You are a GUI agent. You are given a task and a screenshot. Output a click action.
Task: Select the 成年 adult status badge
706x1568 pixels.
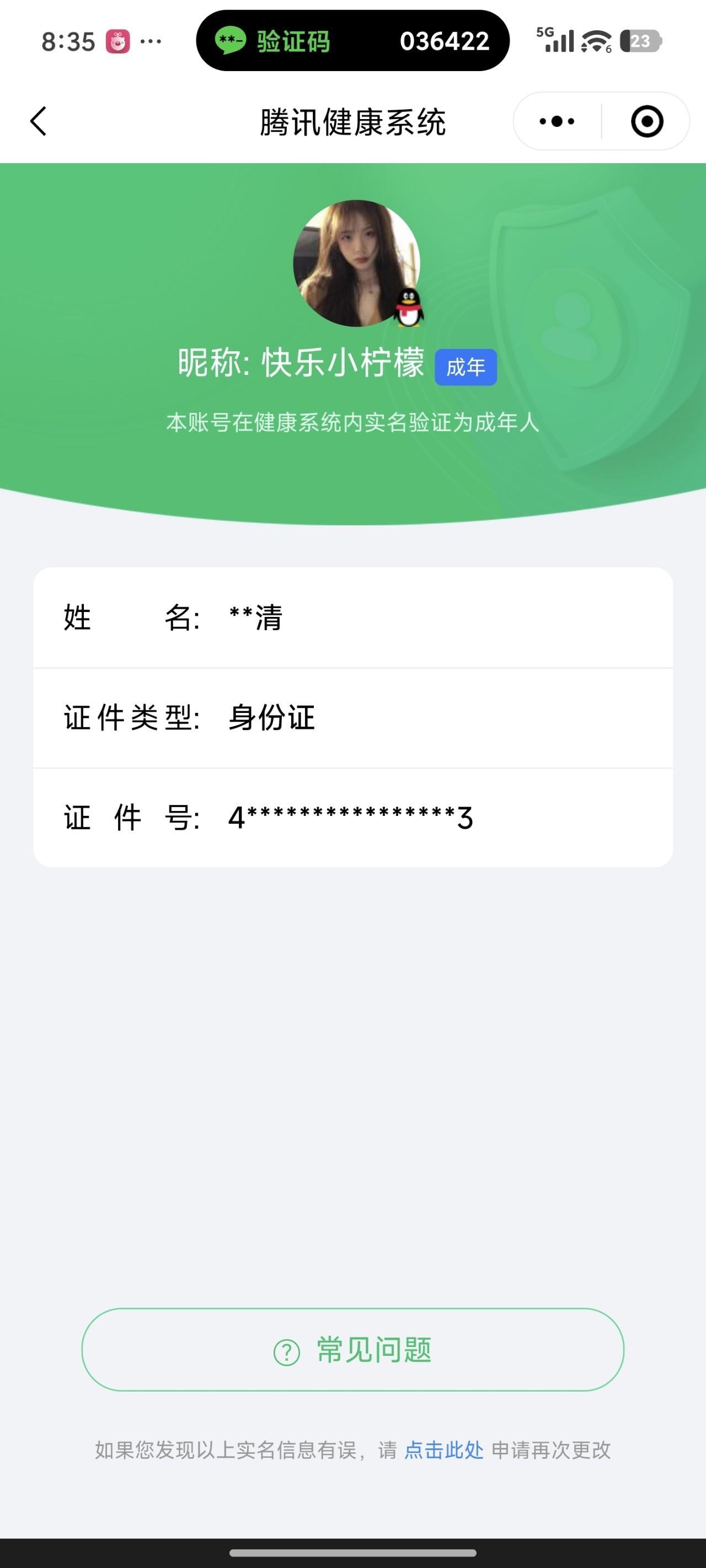click(x=466, y=366)
